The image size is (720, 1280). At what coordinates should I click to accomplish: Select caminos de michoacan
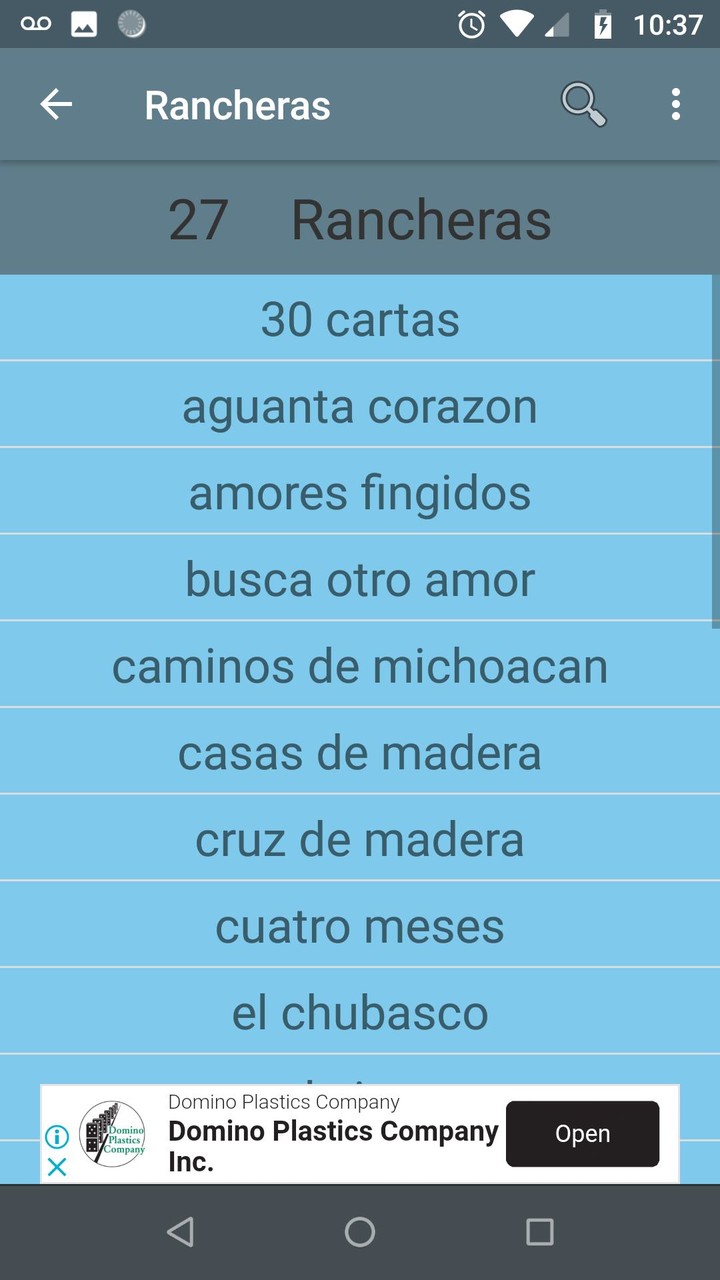coord(360,665)
